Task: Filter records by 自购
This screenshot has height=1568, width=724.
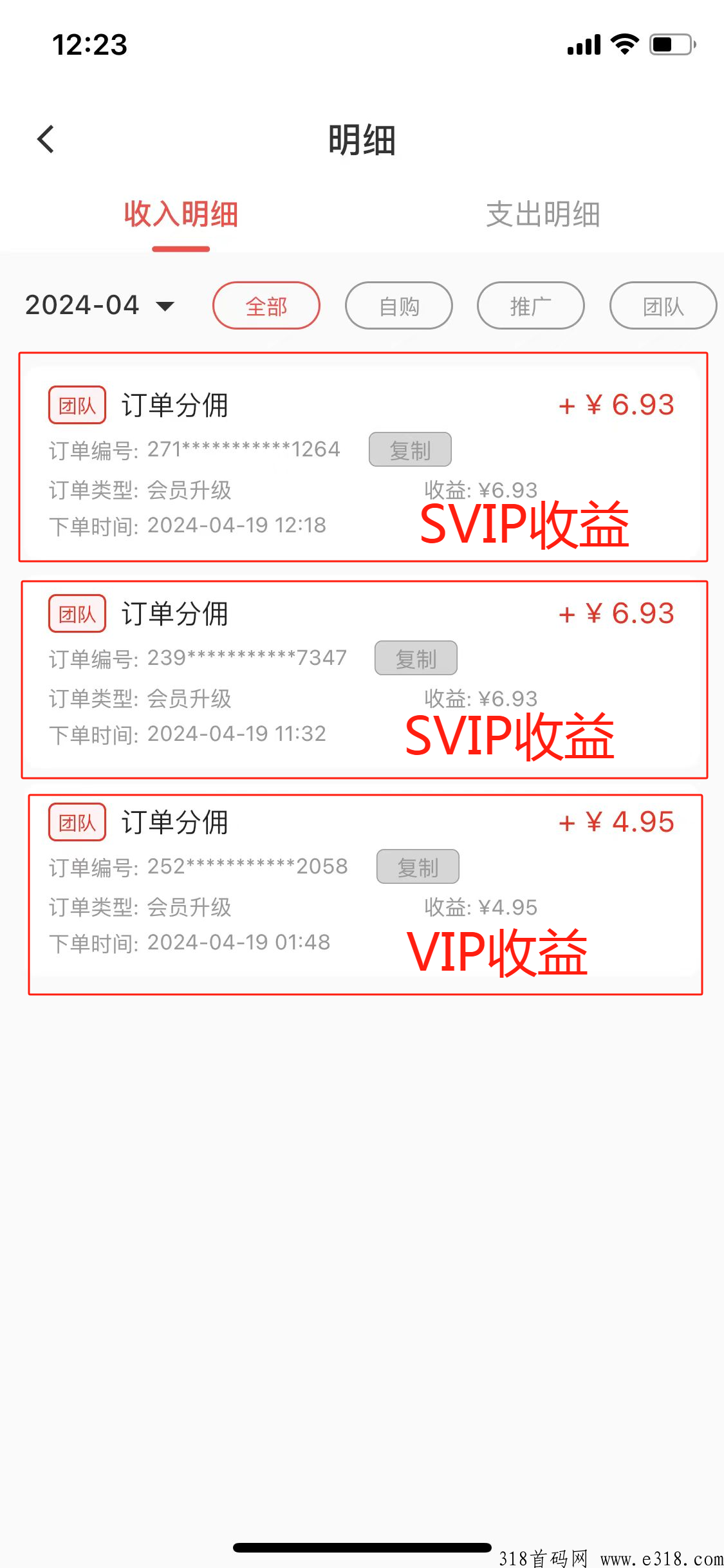Action: [x=398, y=306]
